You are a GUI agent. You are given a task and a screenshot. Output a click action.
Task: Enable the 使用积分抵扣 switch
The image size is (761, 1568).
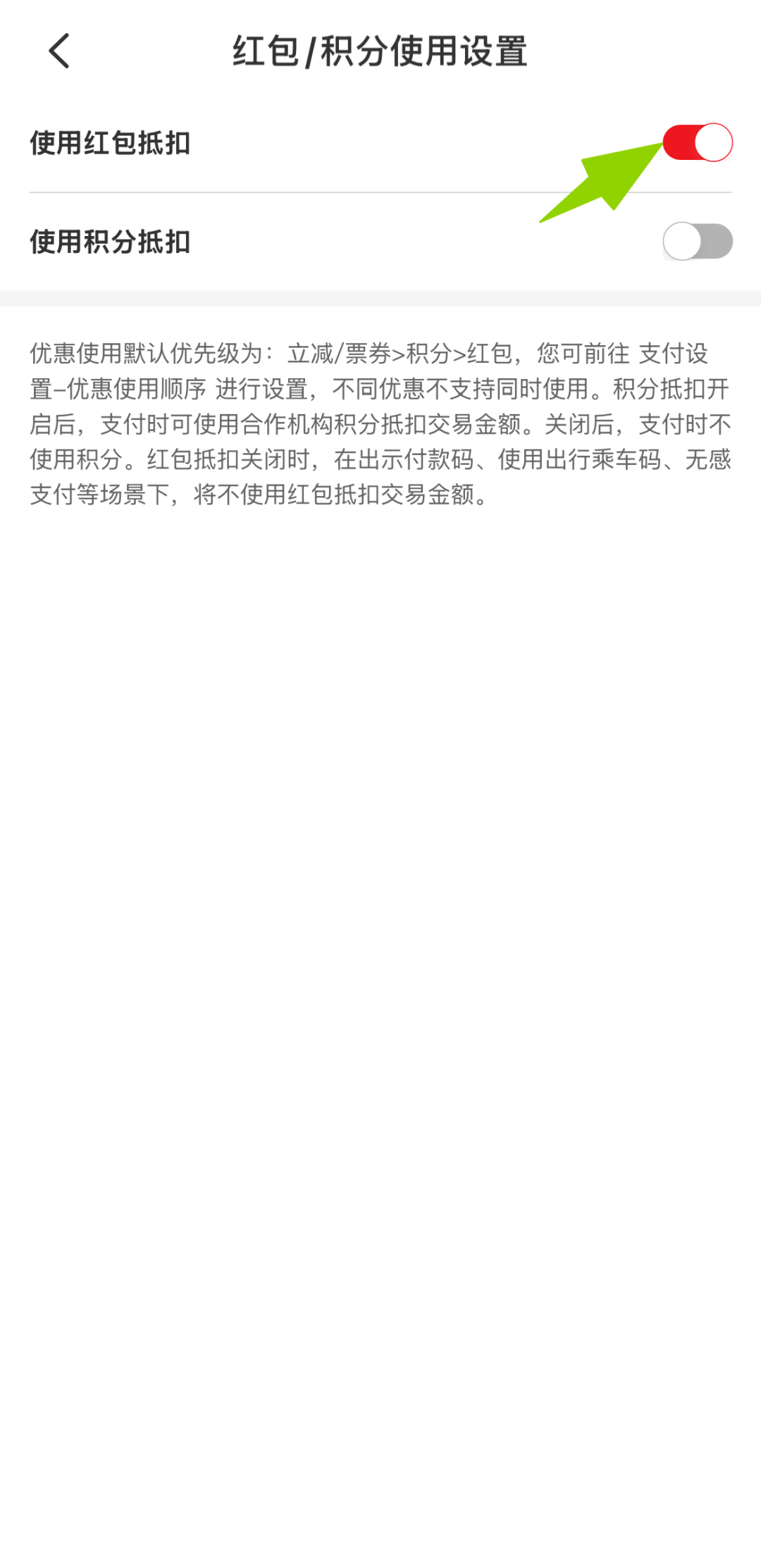[x=697, y=242]
